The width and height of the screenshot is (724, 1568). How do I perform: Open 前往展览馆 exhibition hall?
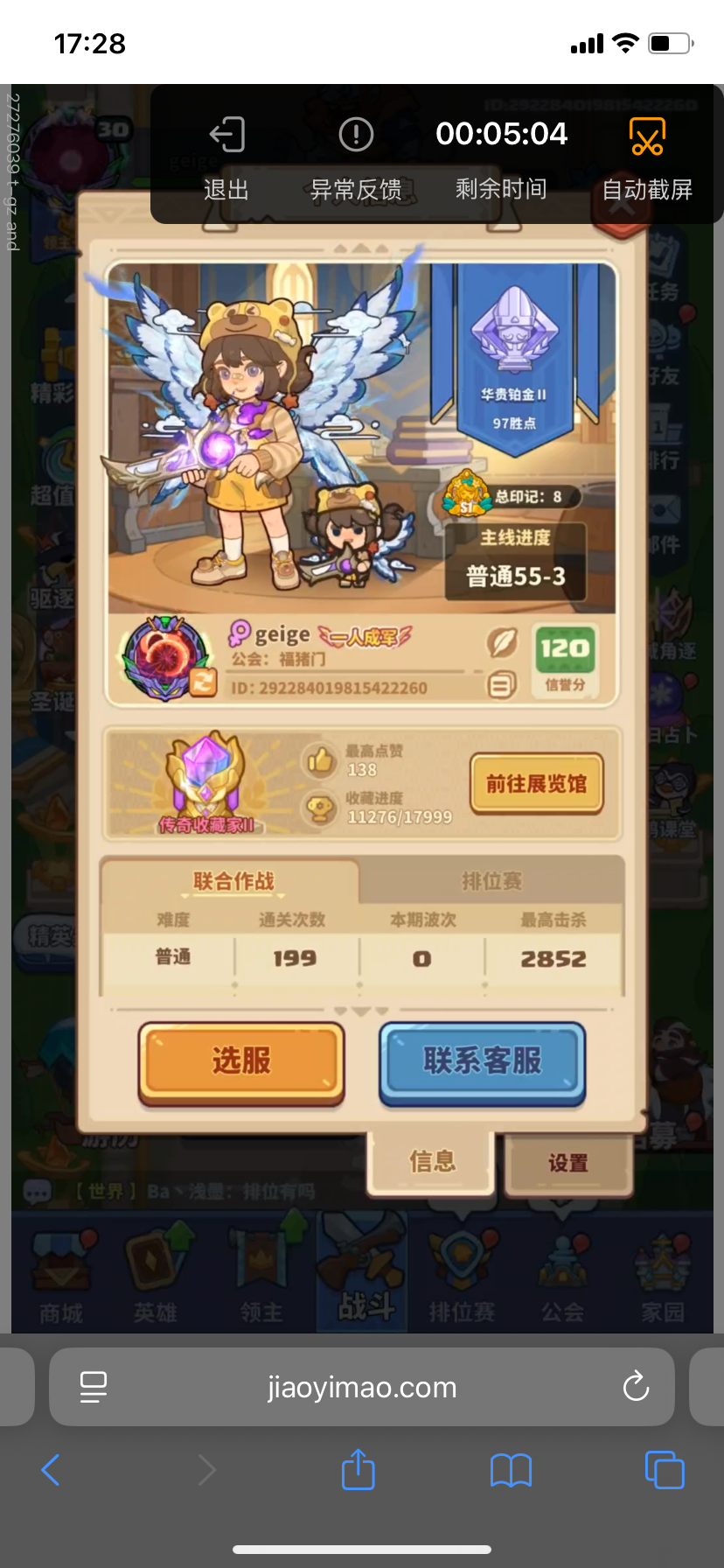536,784
